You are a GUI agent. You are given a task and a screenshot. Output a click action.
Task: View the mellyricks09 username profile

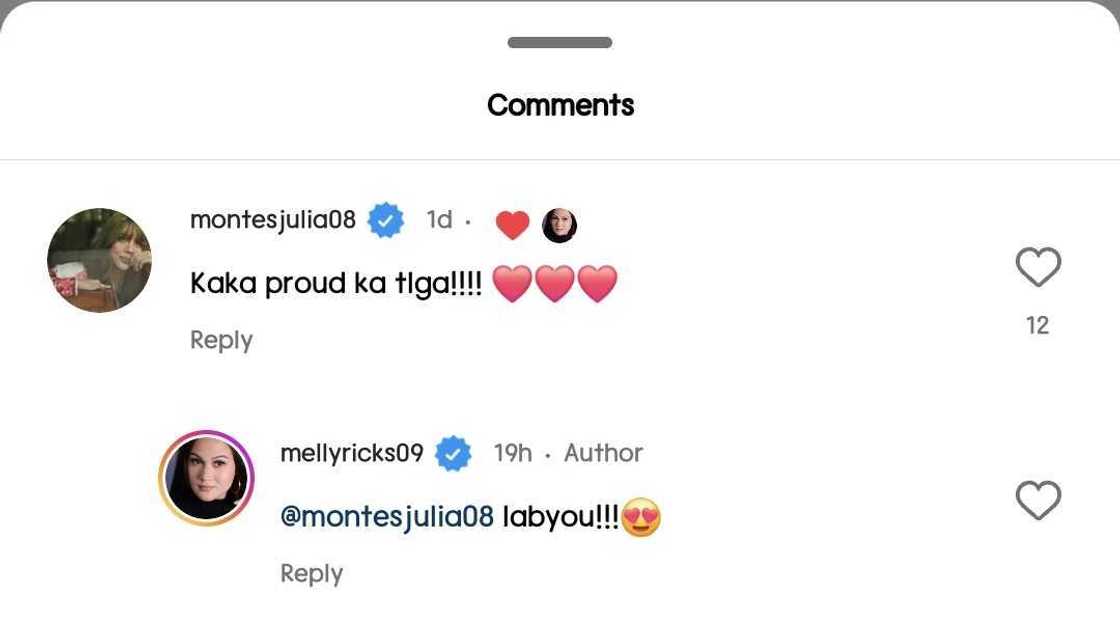pyautogui.click(x=351, y=453)
